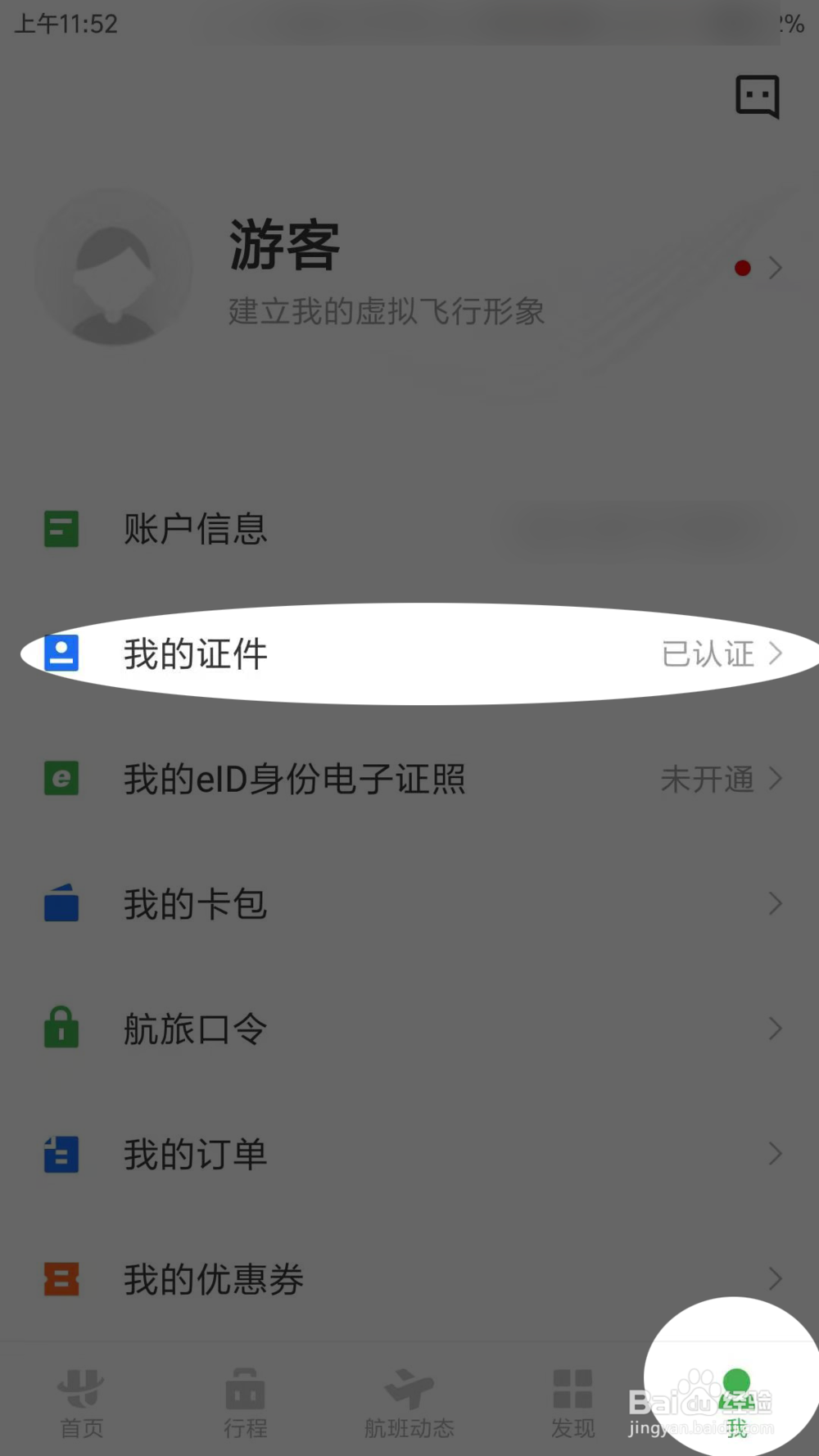This screenshot has width=819, height=1456.
Task: Tap the red notification dot next to profile
Action: (743, 267)
